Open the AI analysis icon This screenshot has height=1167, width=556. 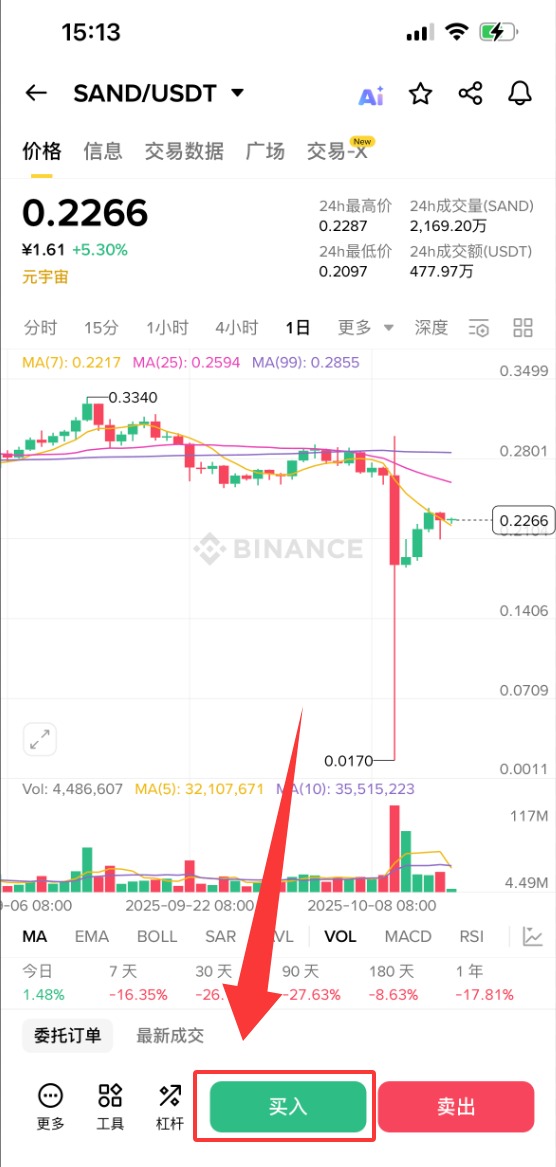pos(371,95)
